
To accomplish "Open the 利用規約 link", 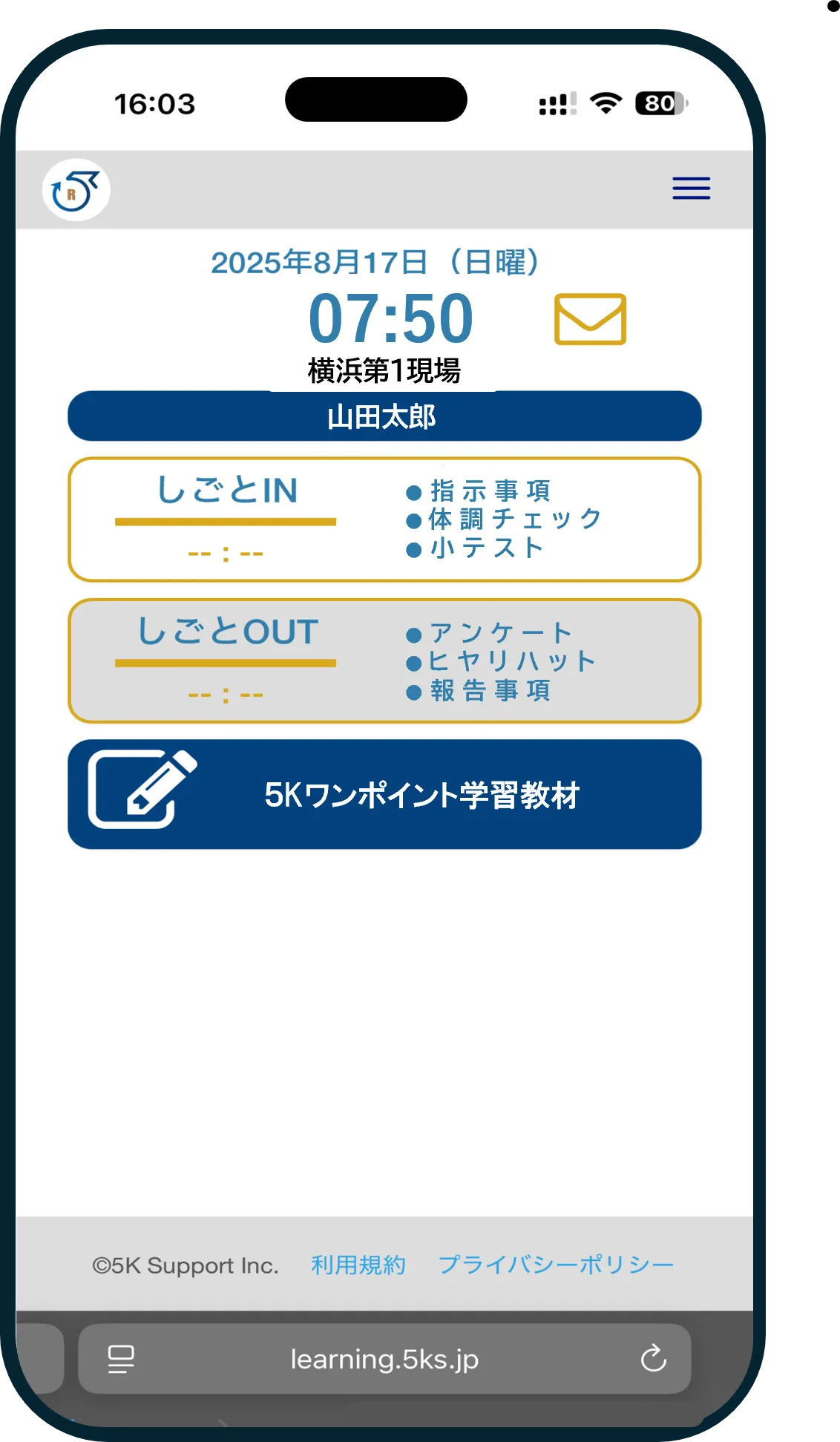I will point(358,1265).
